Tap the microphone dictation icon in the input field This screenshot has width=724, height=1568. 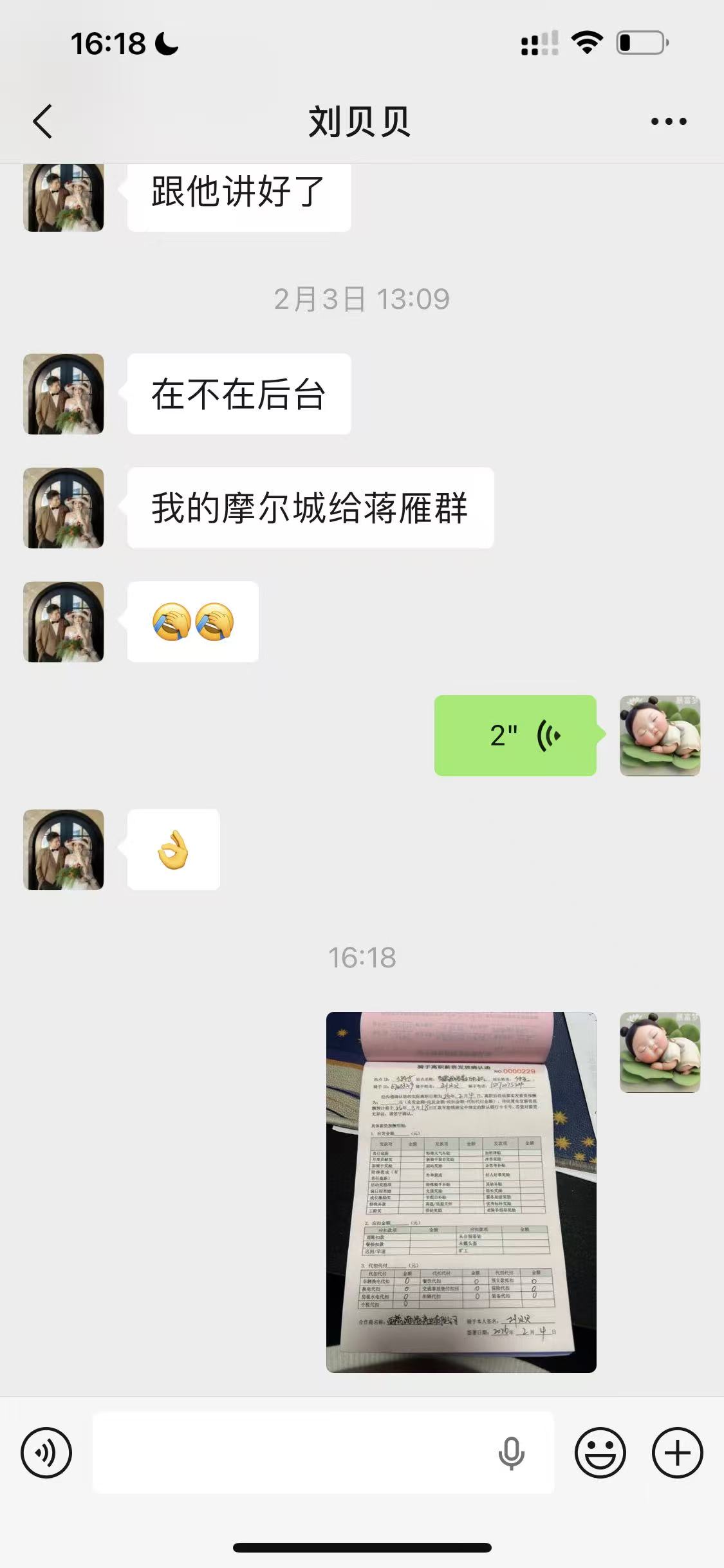tap(511, 1453)
